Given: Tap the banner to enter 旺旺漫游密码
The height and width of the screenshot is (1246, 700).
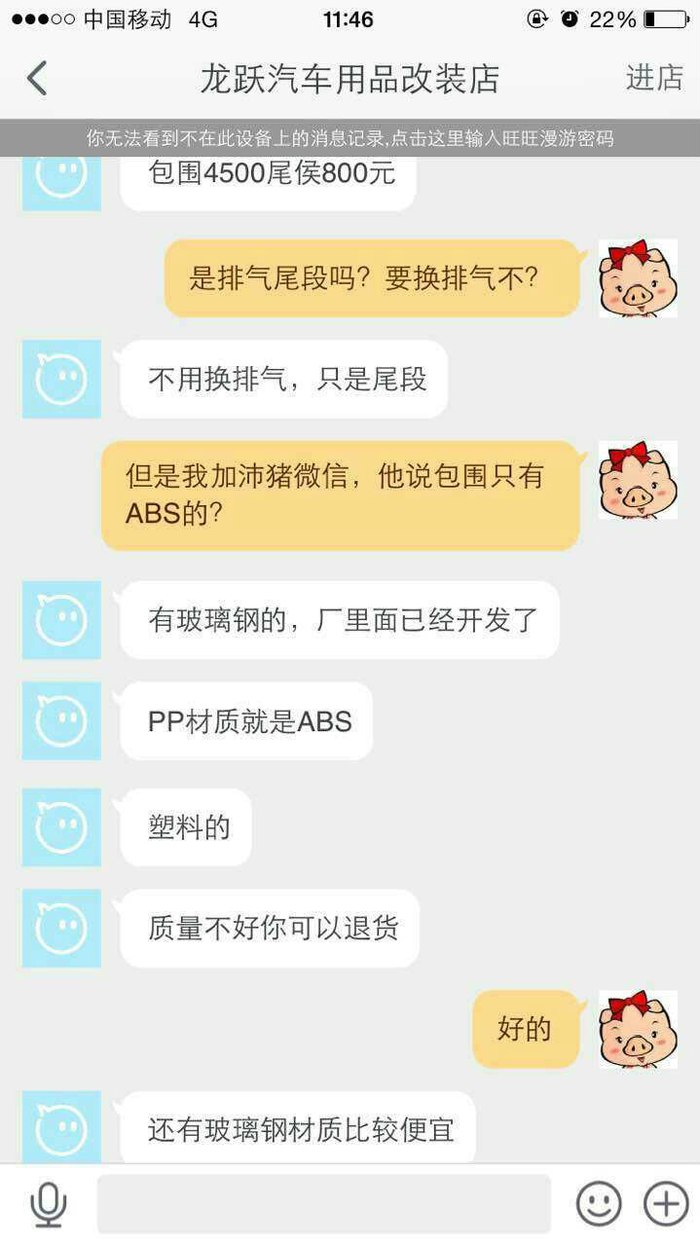Looking at the screenshot, I should point(350,138).
